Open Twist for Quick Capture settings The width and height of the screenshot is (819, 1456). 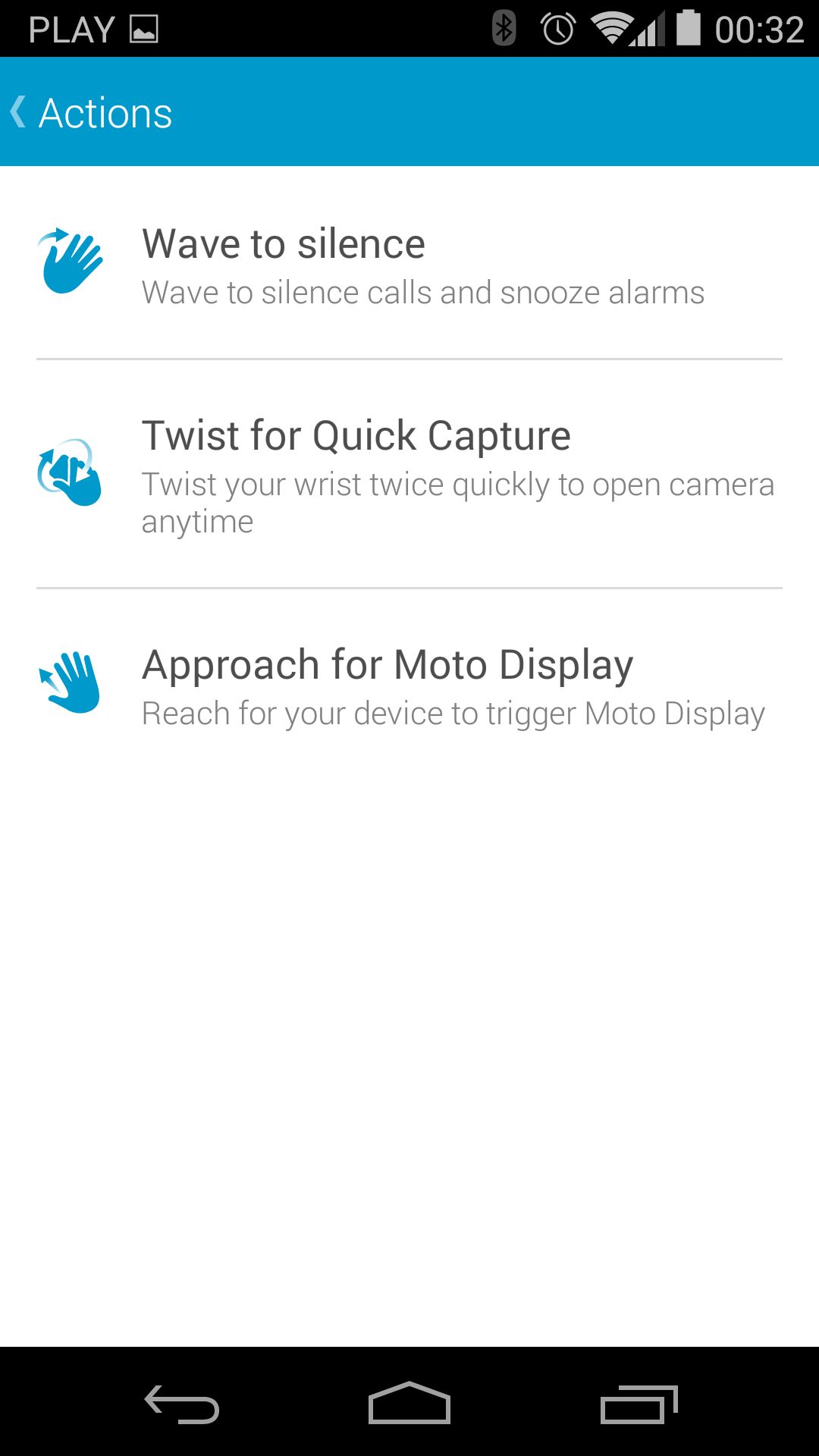click(409, 474)
